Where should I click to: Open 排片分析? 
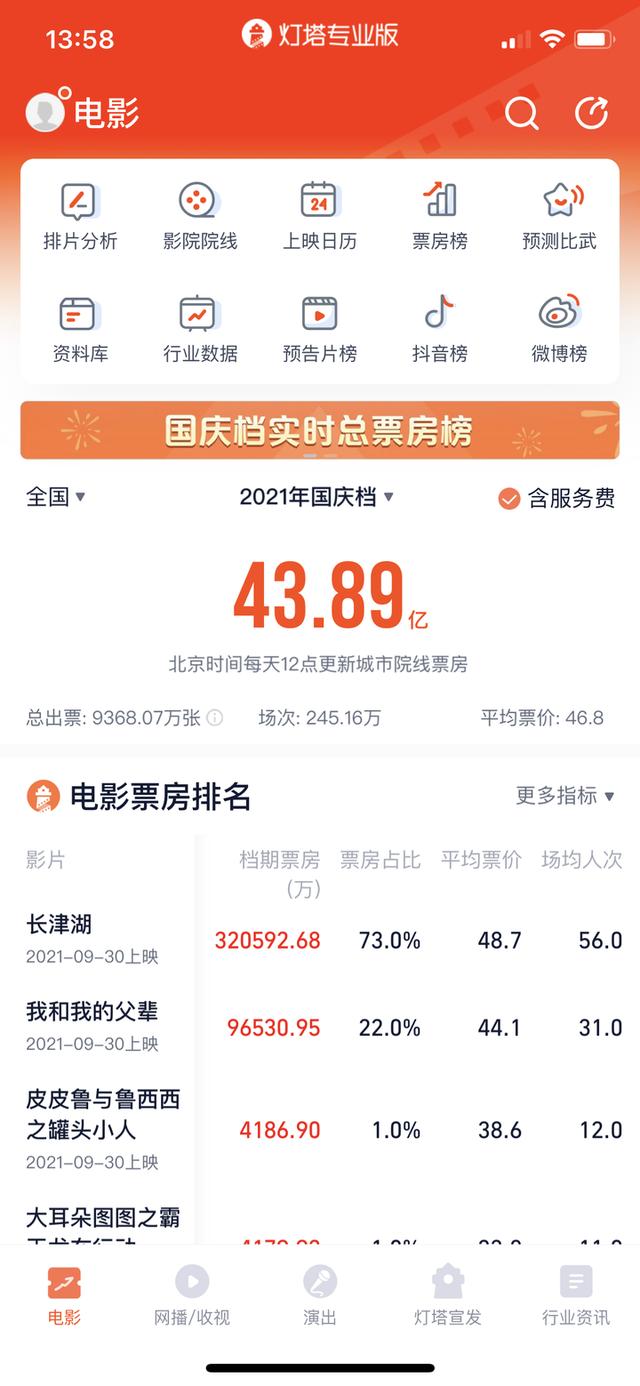[79, 216]
